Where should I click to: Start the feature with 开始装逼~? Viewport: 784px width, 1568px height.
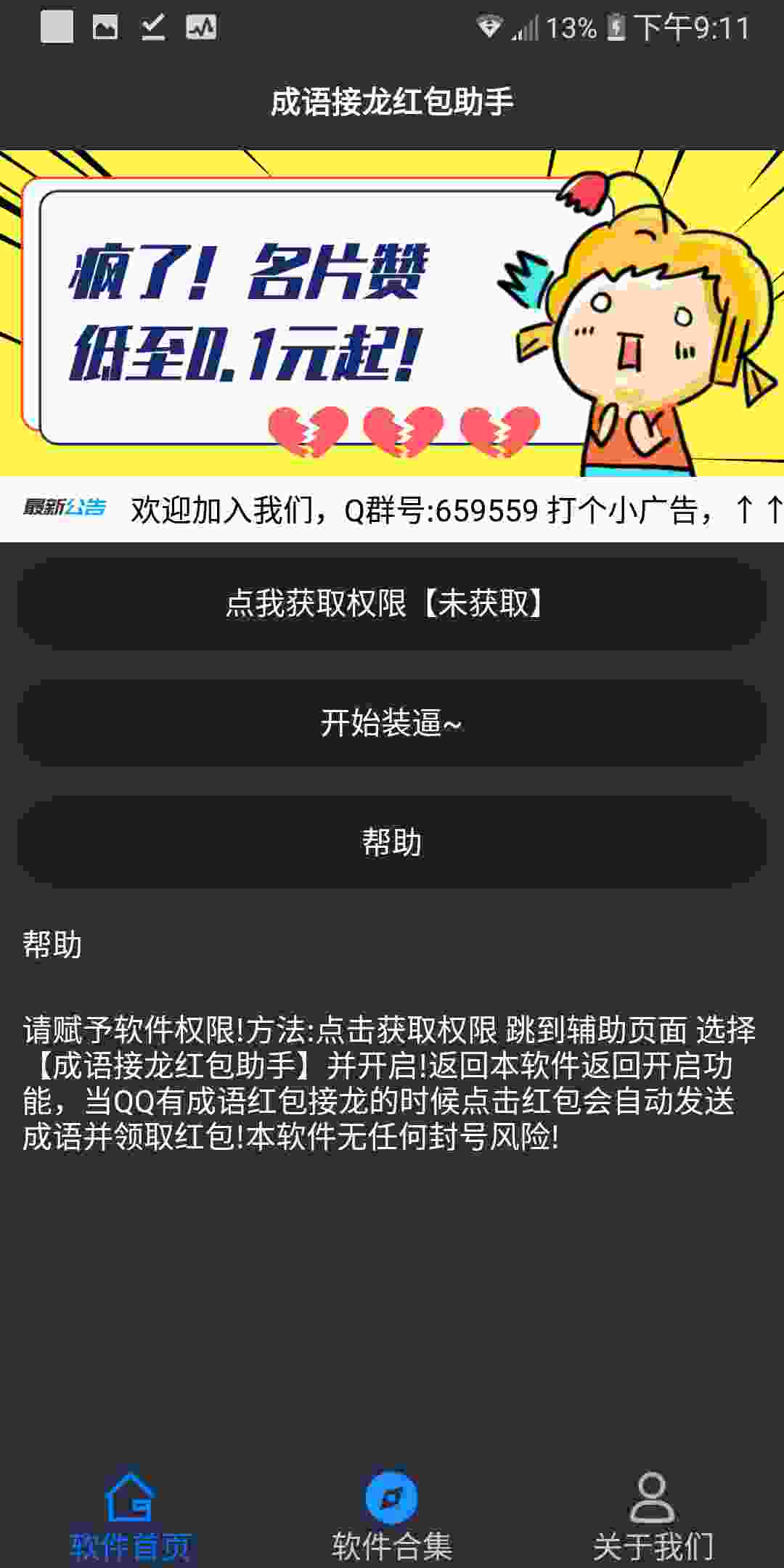[392, 723]
